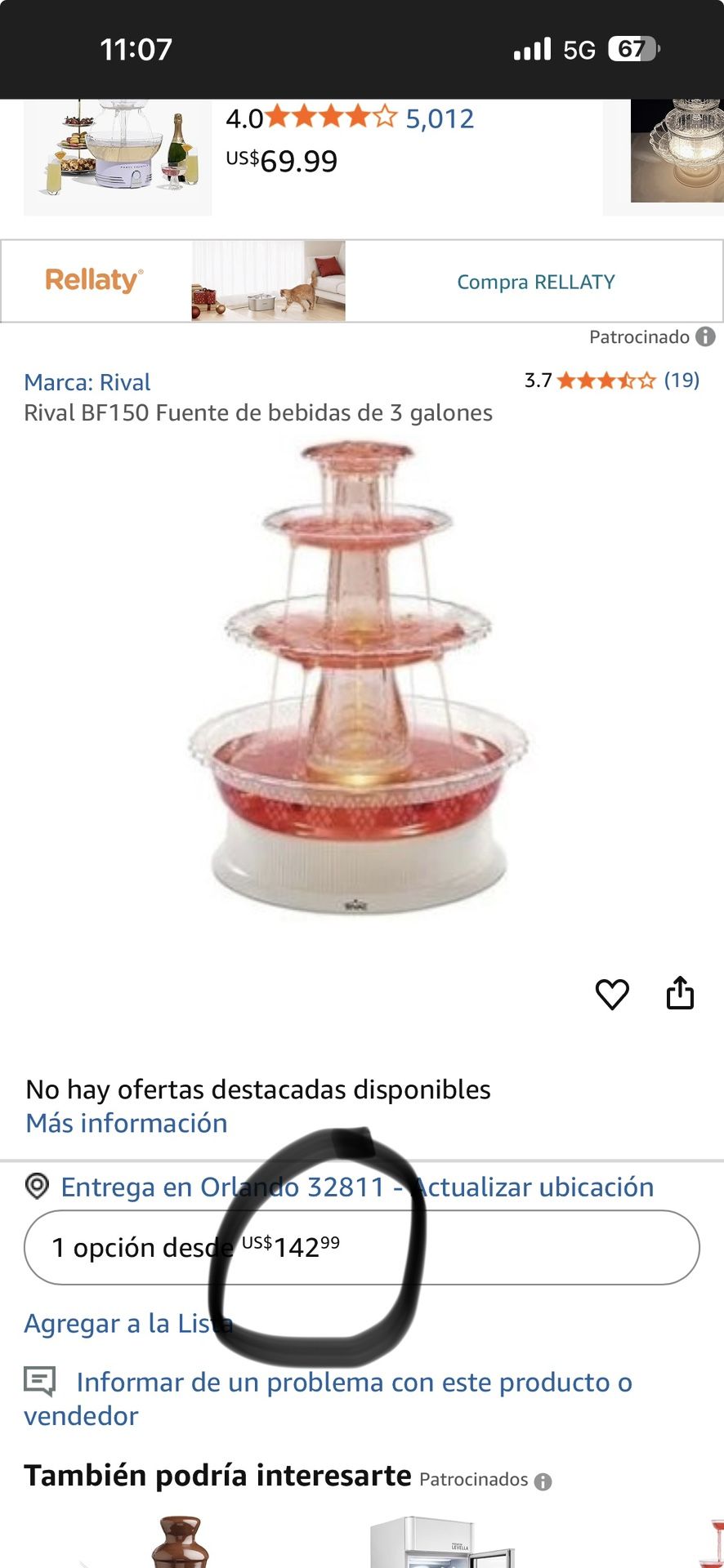The width and height of the screenshot is (724, 1568).
Task: Open Compra RELLATY sponsored store
Action: (x=535, y=282)
